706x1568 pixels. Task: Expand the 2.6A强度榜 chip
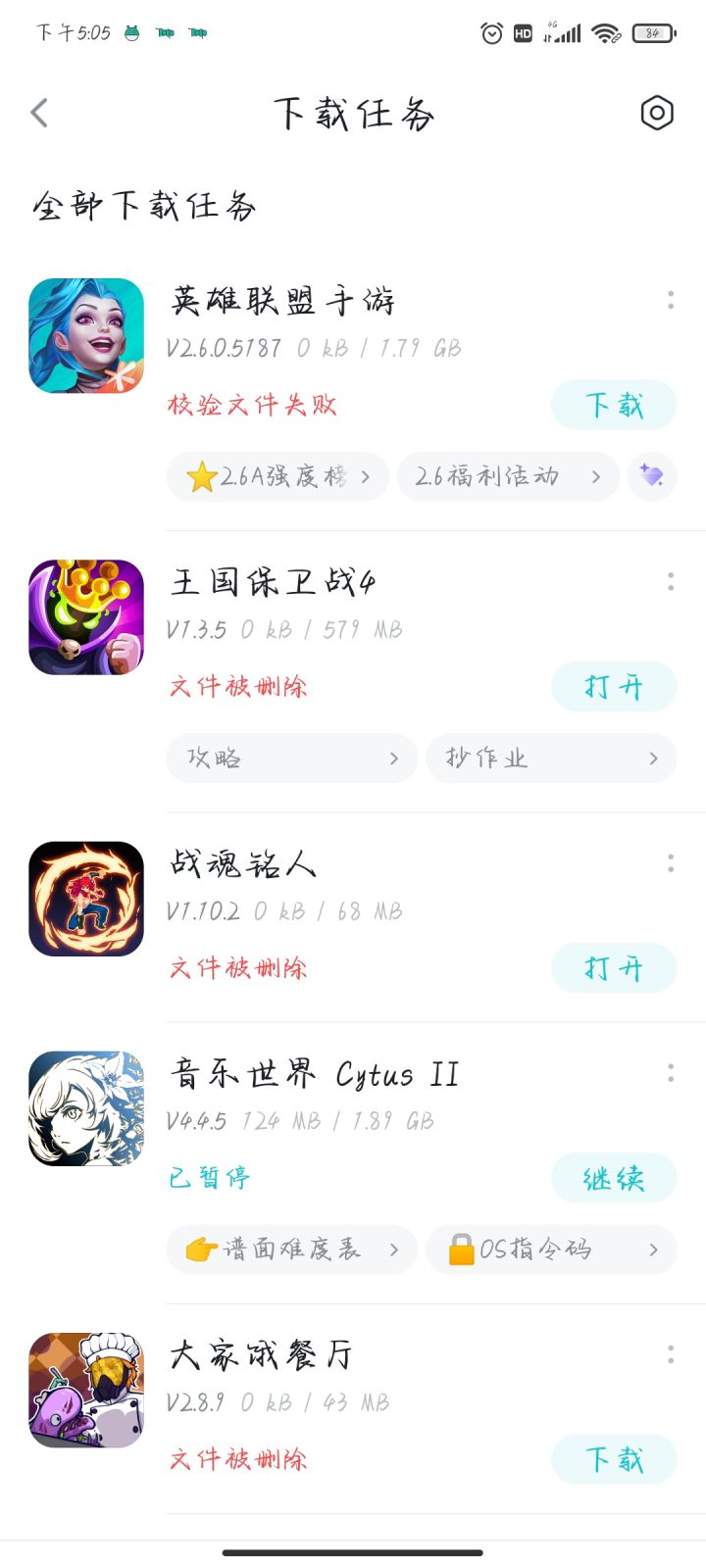pos(277,476)
